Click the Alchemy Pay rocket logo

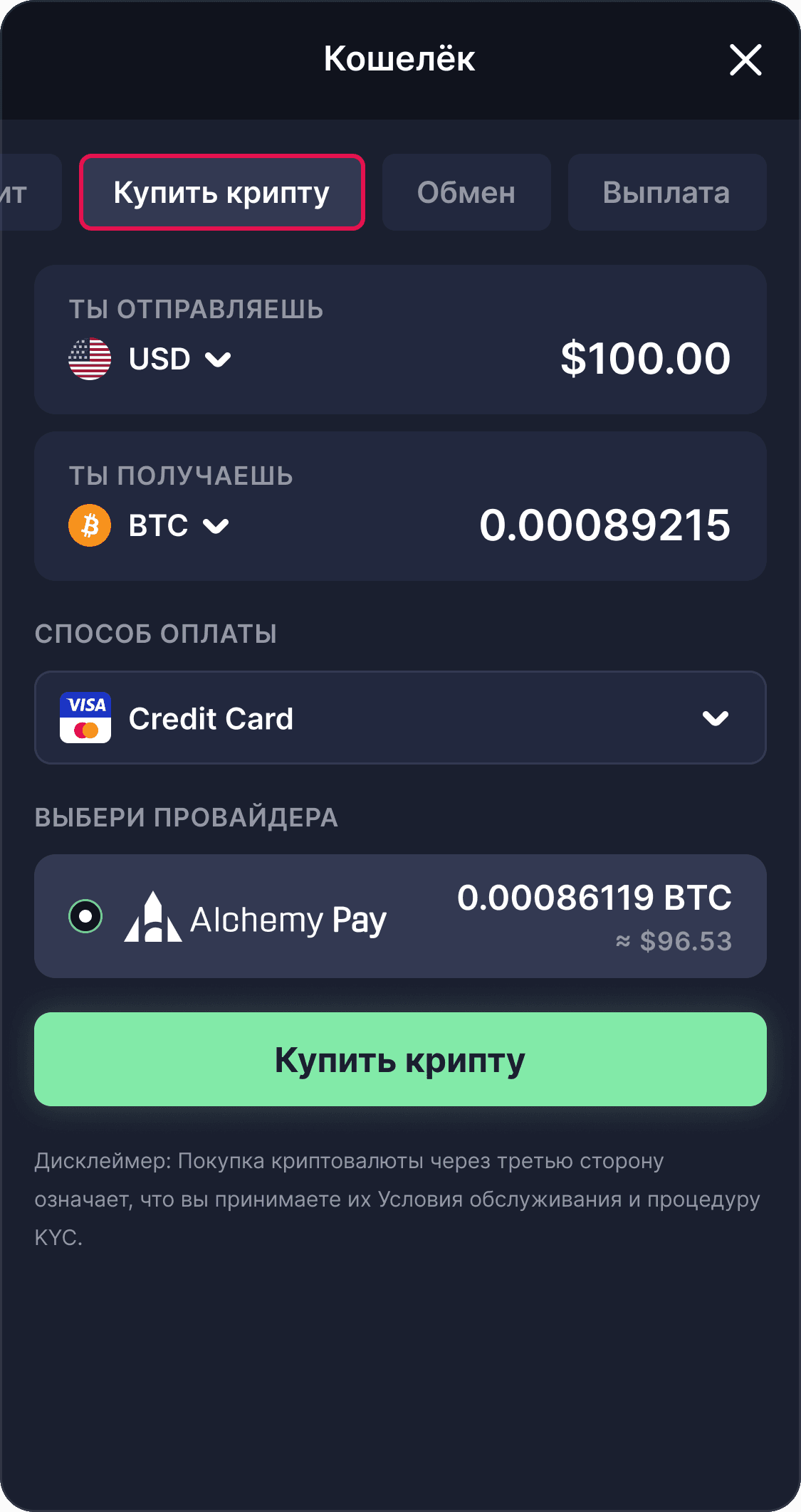(x=155, y=918)
